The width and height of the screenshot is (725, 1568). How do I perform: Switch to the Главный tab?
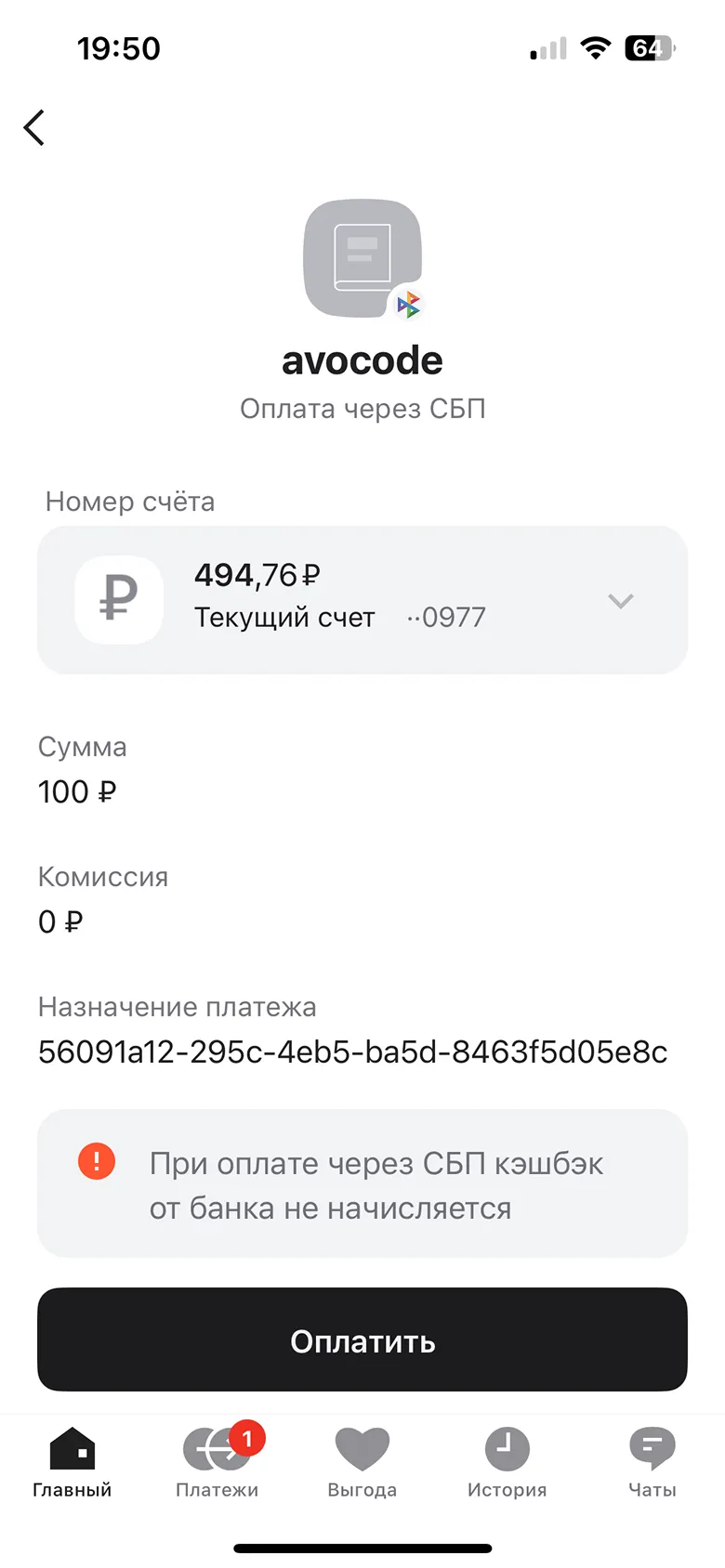pos(72,1463)
